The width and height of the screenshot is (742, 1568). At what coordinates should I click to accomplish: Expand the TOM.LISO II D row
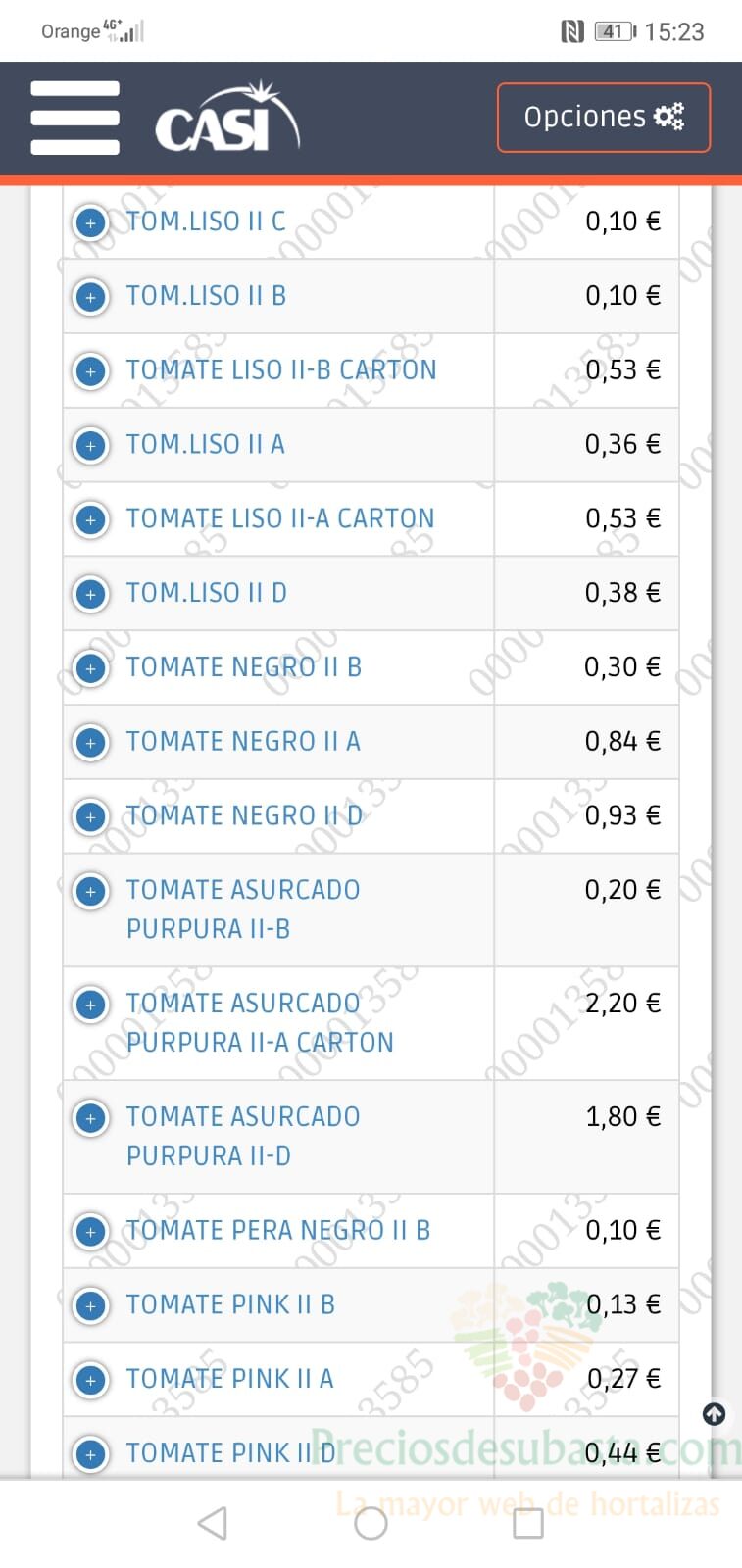tap(91, 594)
